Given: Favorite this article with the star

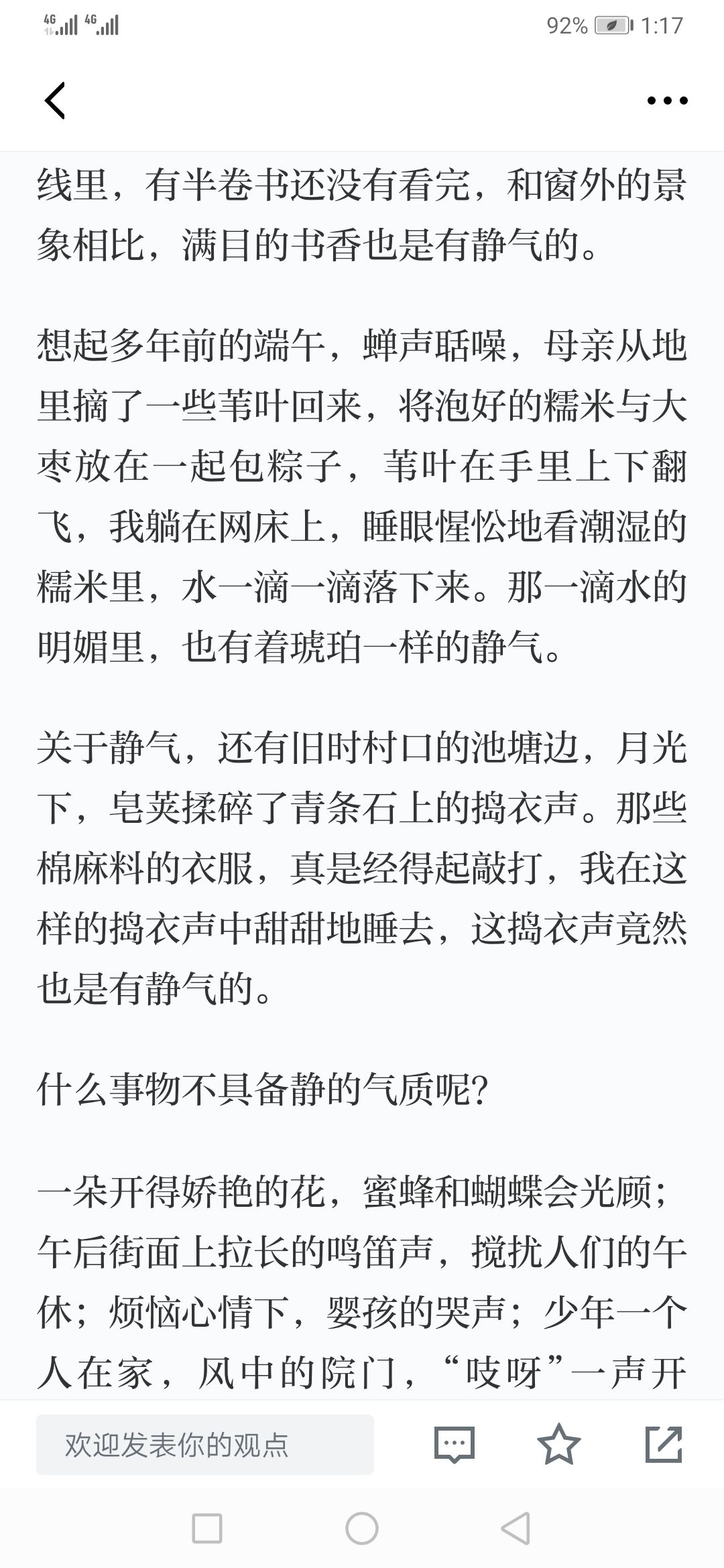Looking at the screenshot, I should (559, 1444).
